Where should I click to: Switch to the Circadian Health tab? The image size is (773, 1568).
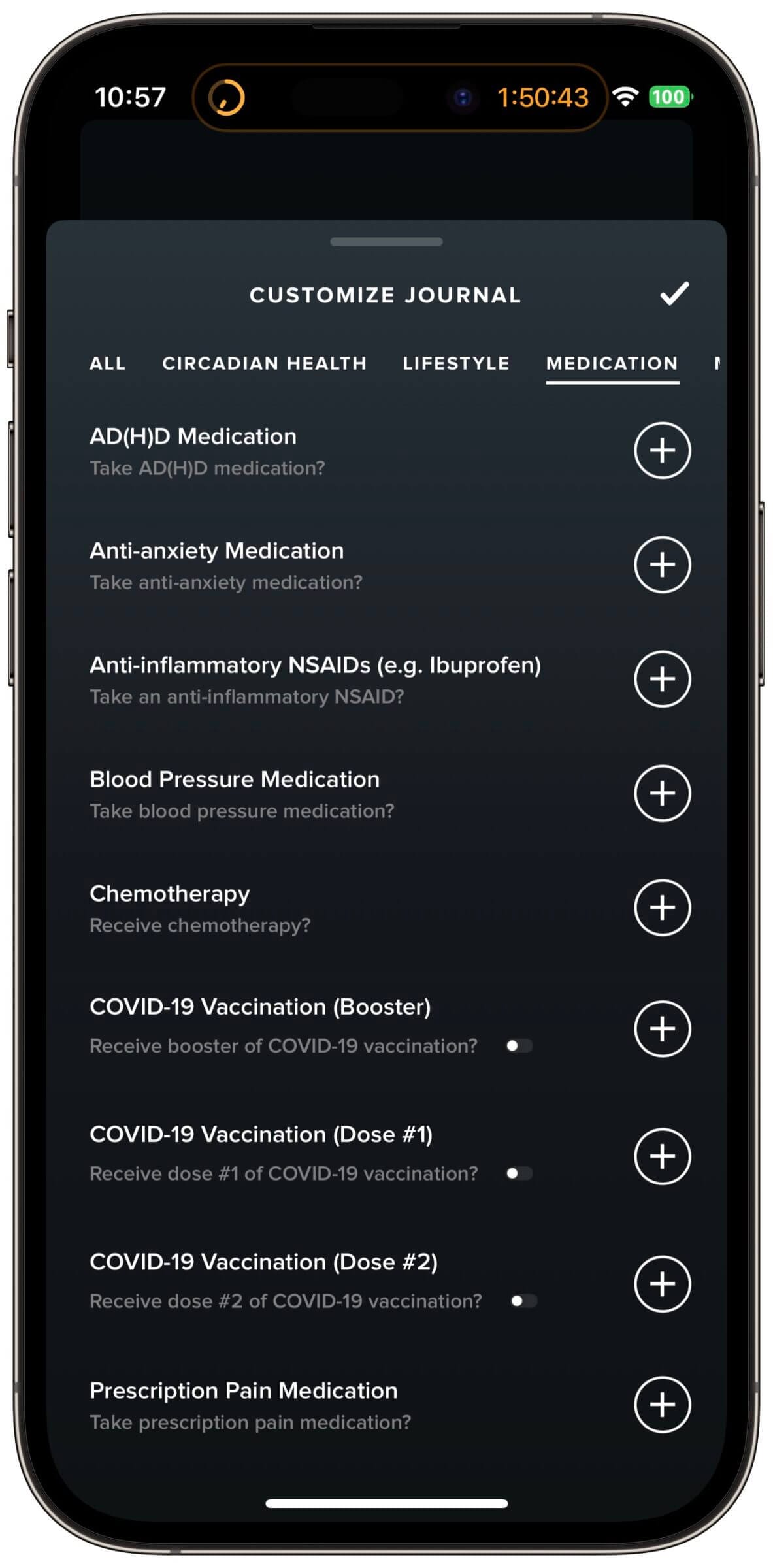(x=265, y=363)
